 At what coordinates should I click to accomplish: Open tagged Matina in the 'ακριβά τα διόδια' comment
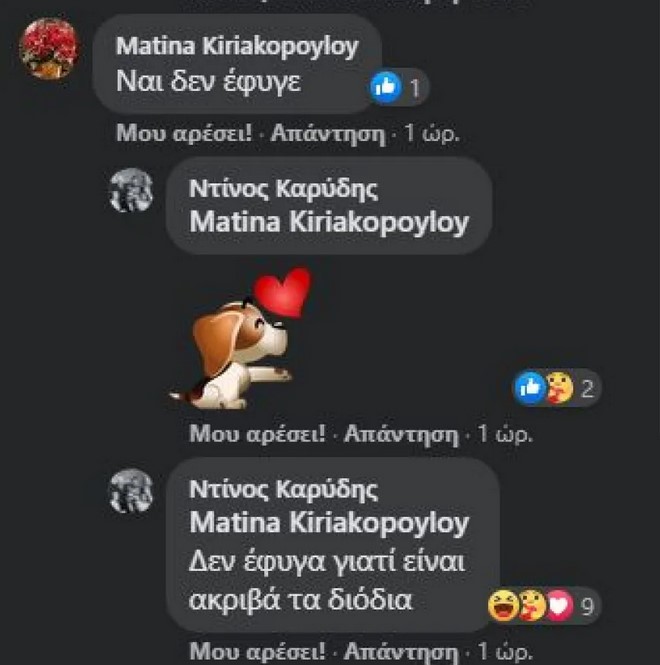click(329, 524)
